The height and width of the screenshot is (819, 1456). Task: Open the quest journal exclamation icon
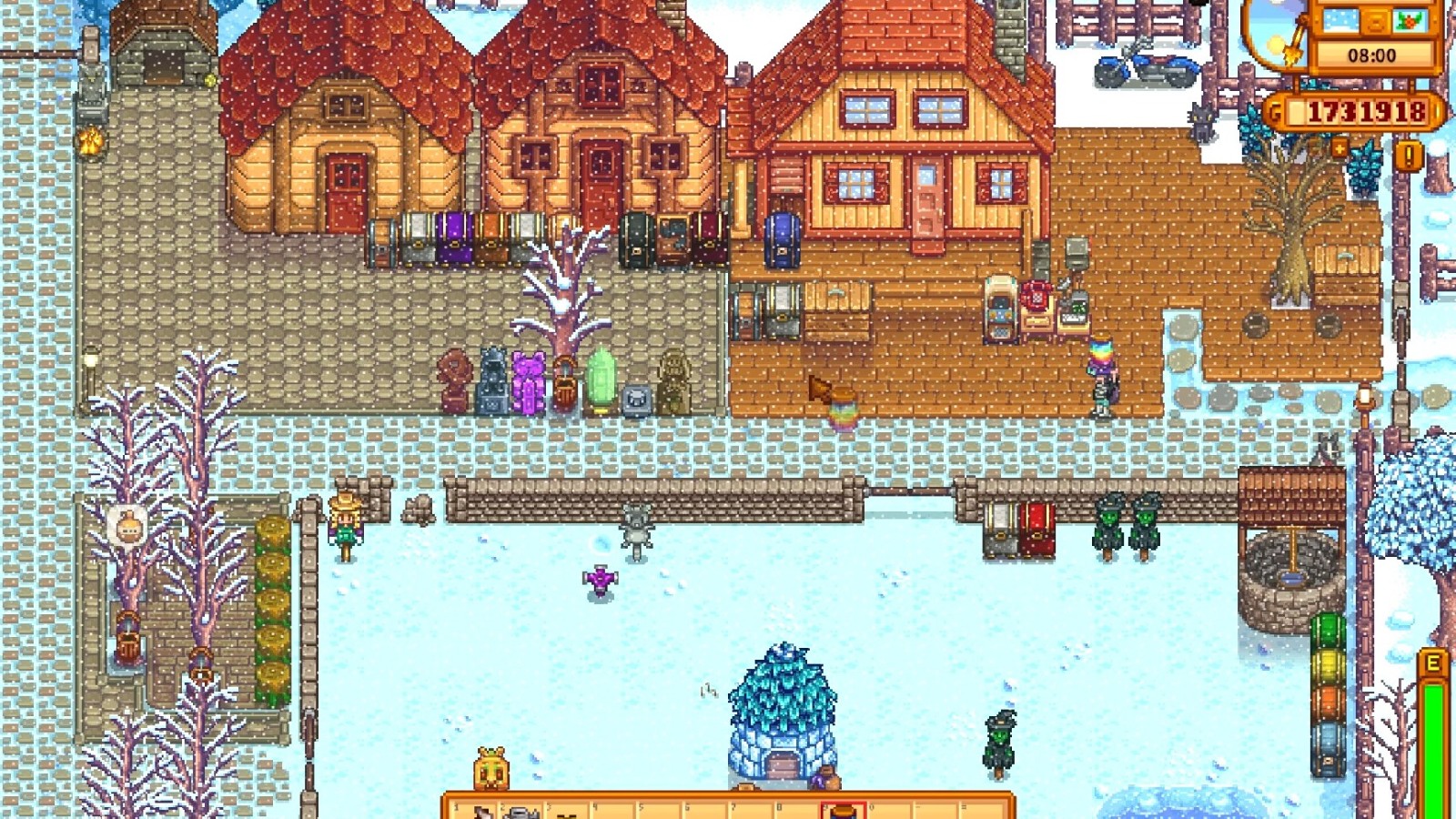1408,157
